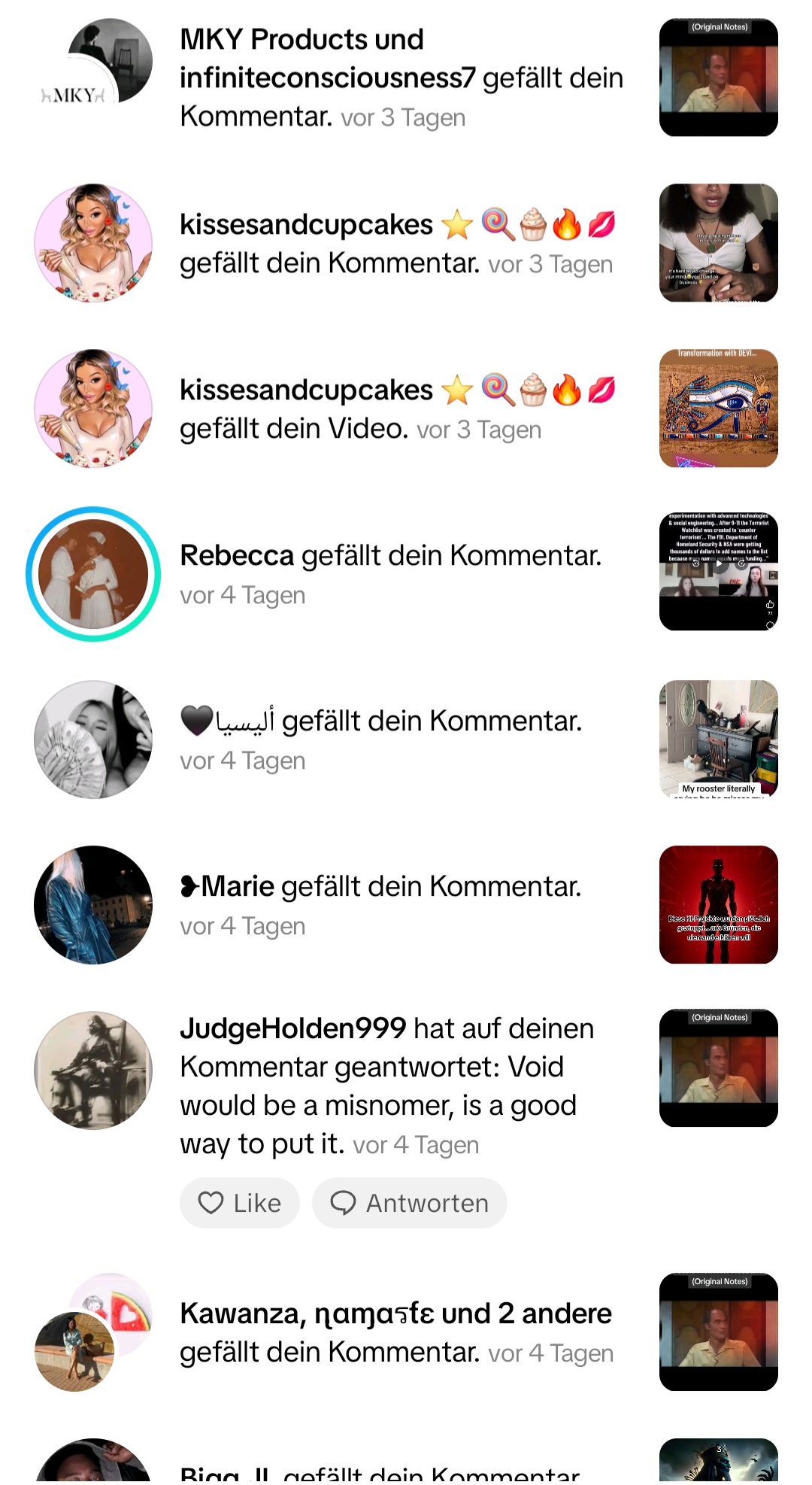
Task: View Rebecca's story from her profile picture
Action: click(x=93, y=574)
